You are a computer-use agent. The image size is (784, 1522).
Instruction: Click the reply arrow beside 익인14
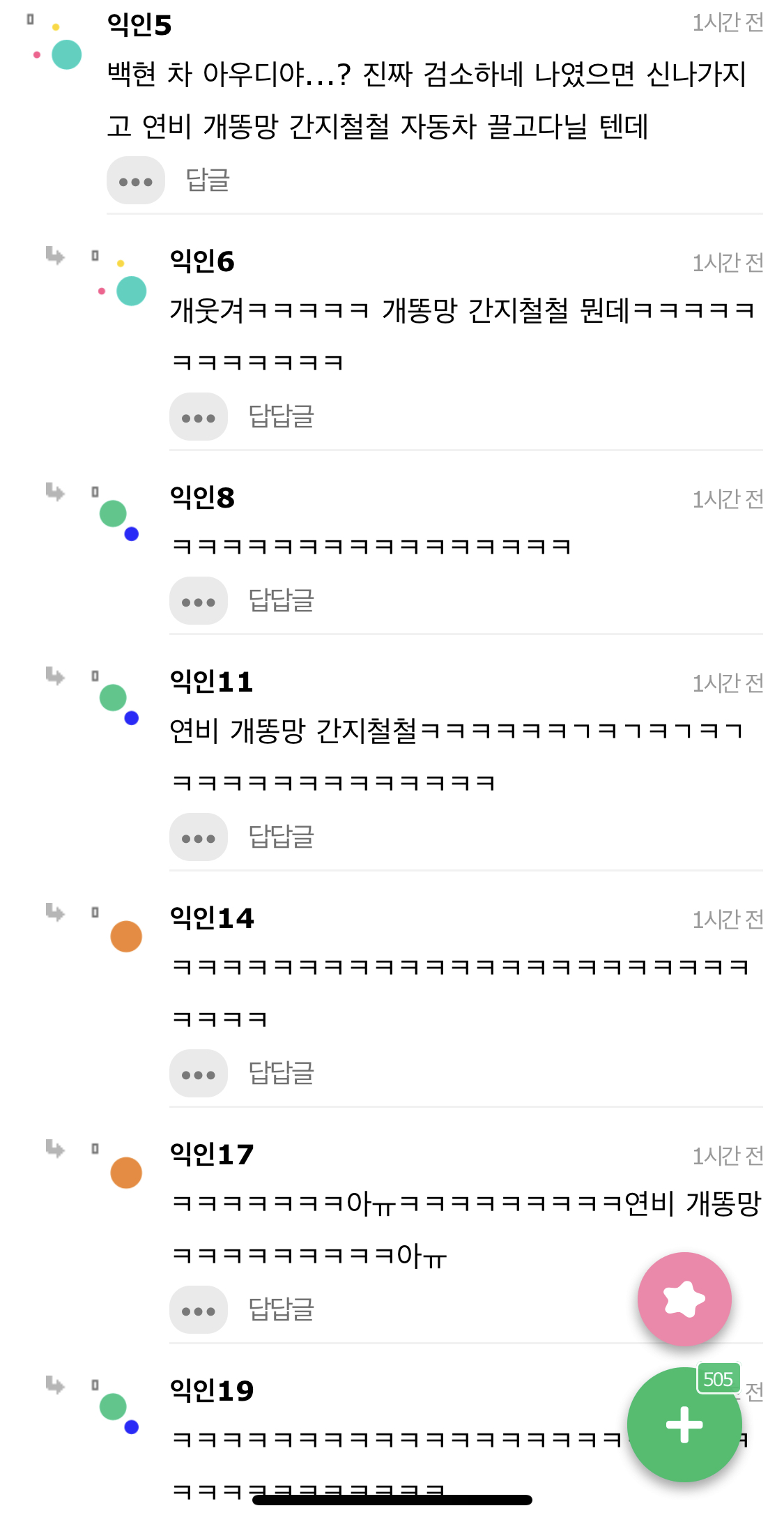(55, 912)
